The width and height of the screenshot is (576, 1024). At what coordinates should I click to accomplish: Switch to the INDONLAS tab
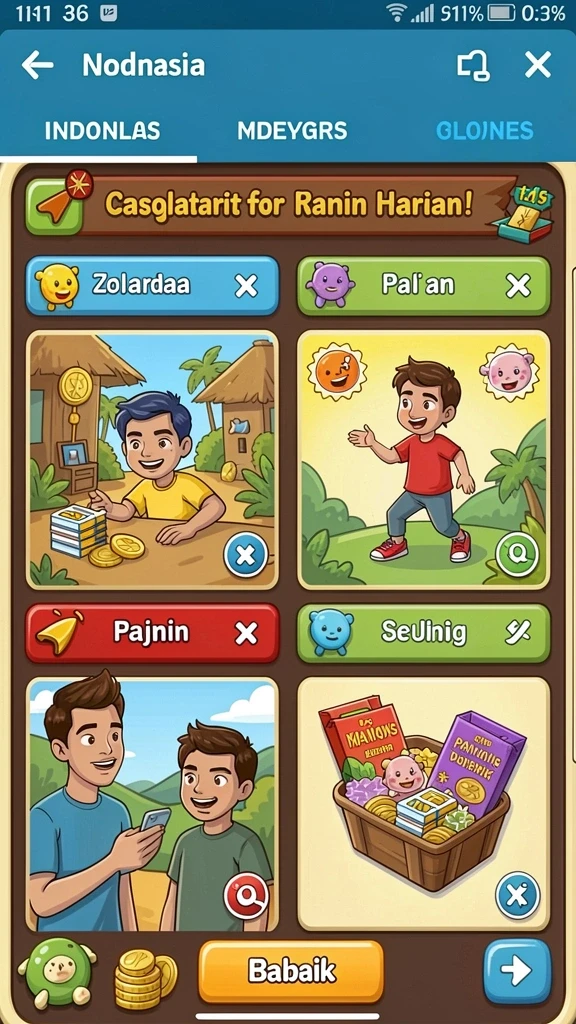[x=102, y=131]
